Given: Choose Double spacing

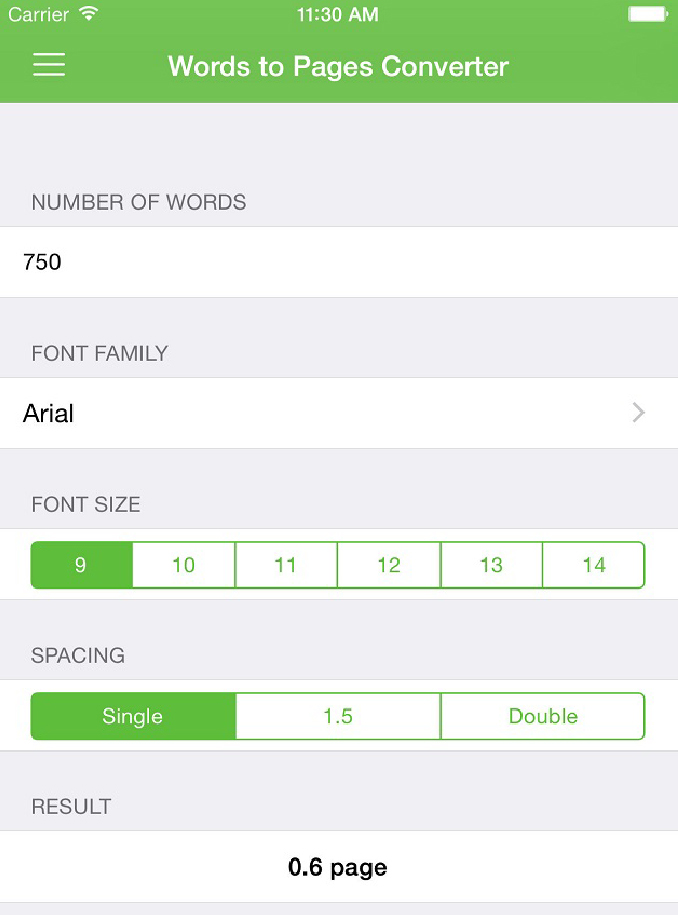Looking at the screenshot, I should point(543,716).
